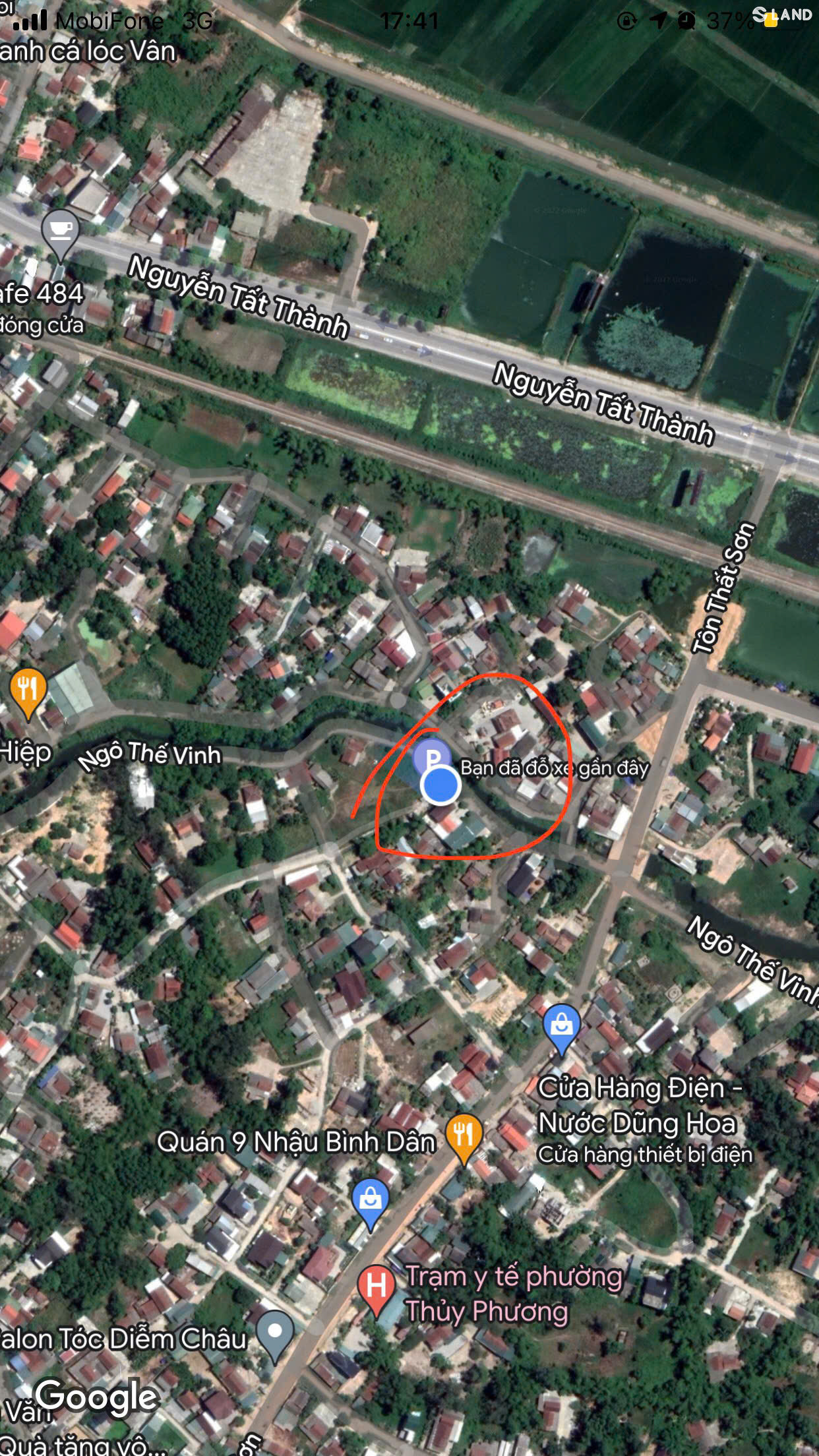Open the Cafe 484 coffee pin

(60, 233)
